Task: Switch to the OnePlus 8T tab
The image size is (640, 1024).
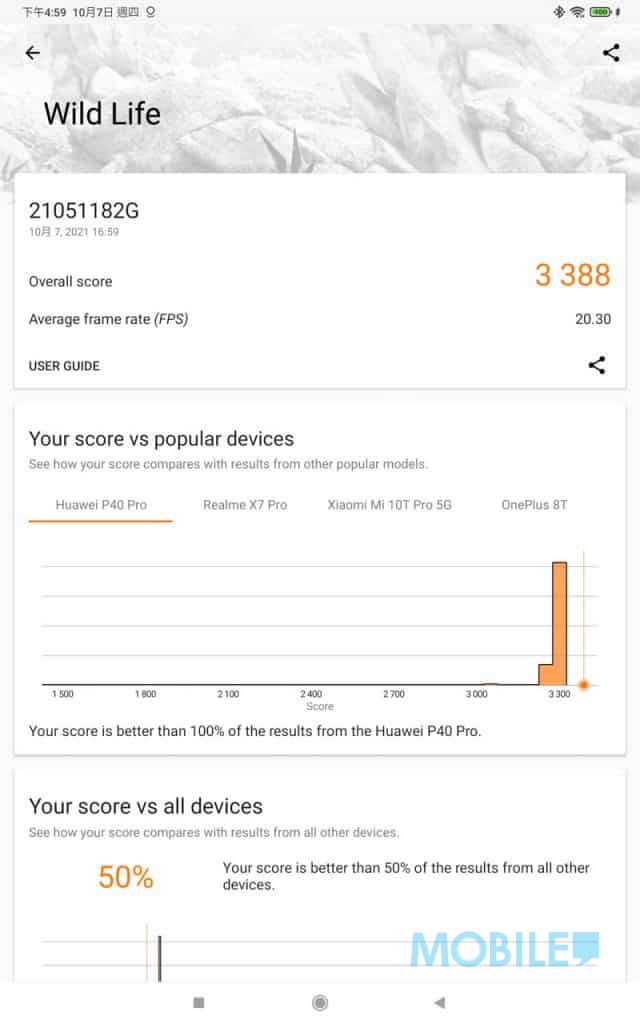Action: pos(534,505)
